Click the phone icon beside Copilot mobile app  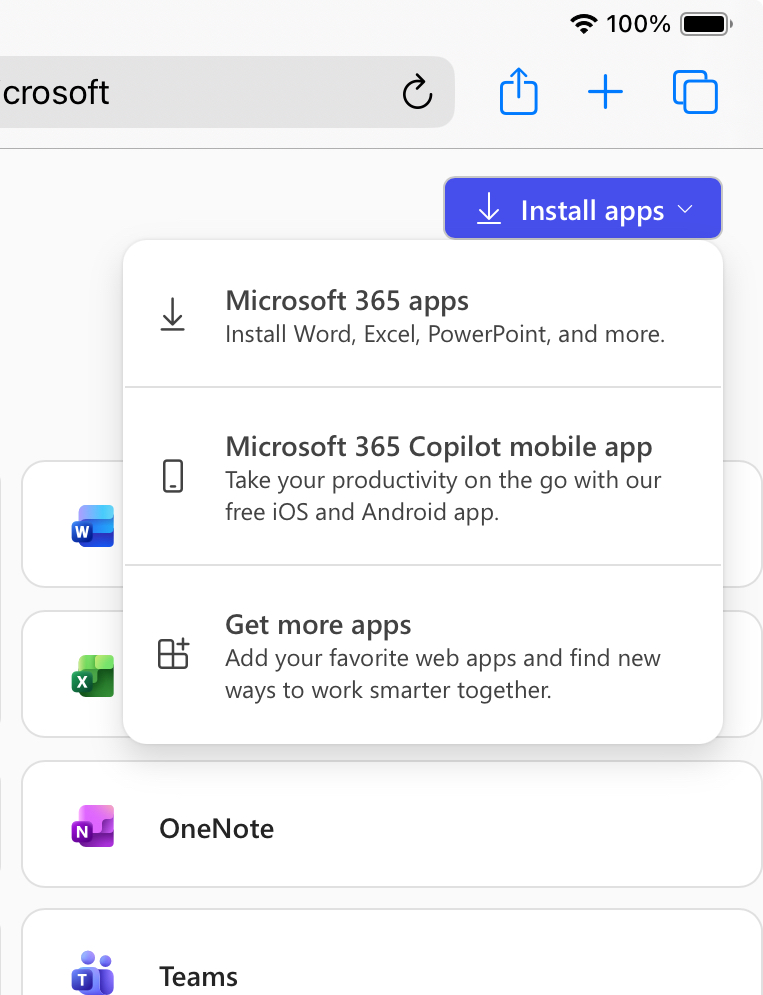pyautogui.click(x=173, y=476)
